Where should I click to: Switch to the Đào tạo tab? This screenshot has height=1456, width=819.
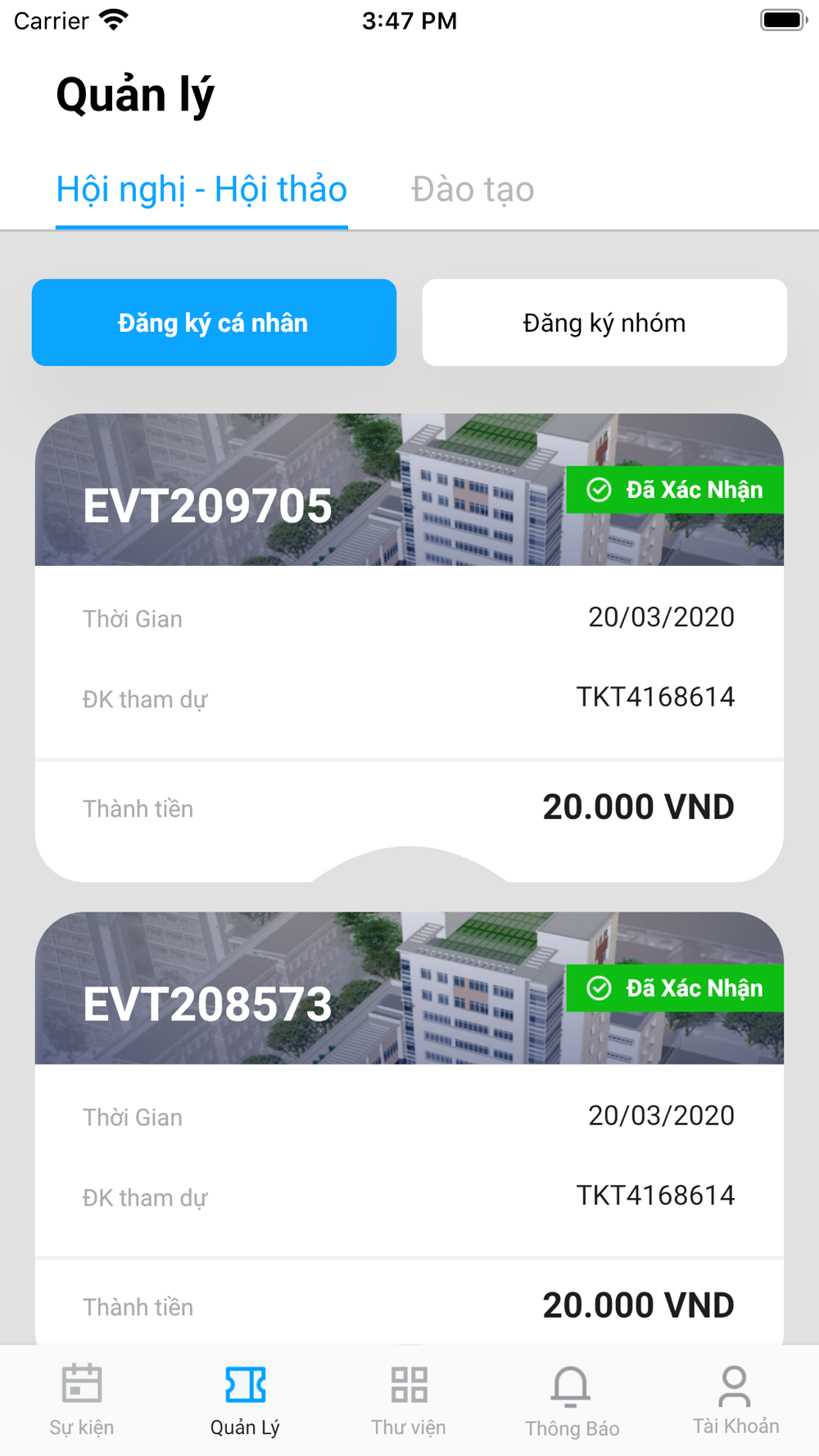point(473,190)
